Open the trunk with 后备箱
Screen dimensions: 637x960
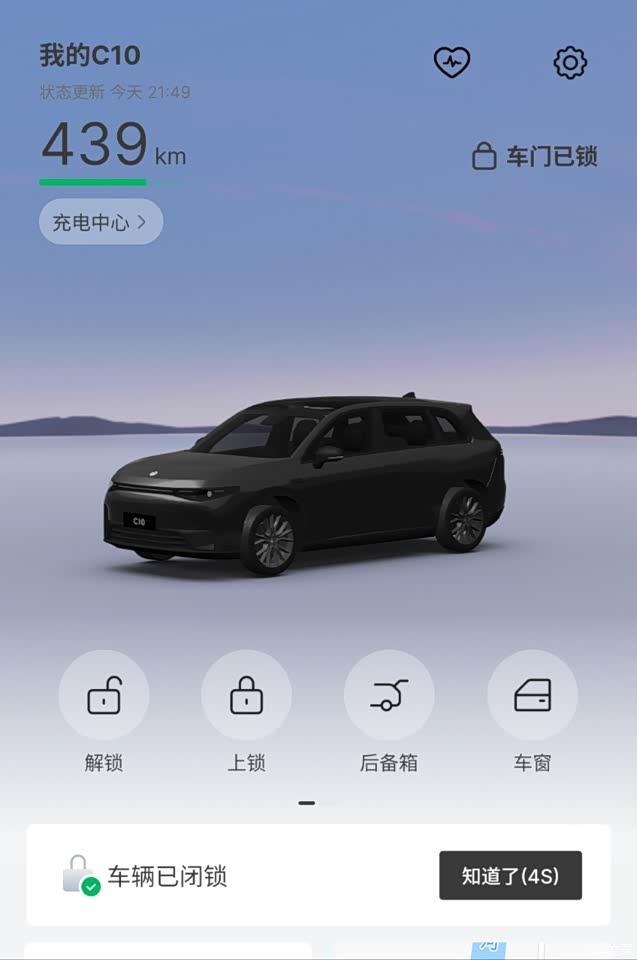coord(389,695)
